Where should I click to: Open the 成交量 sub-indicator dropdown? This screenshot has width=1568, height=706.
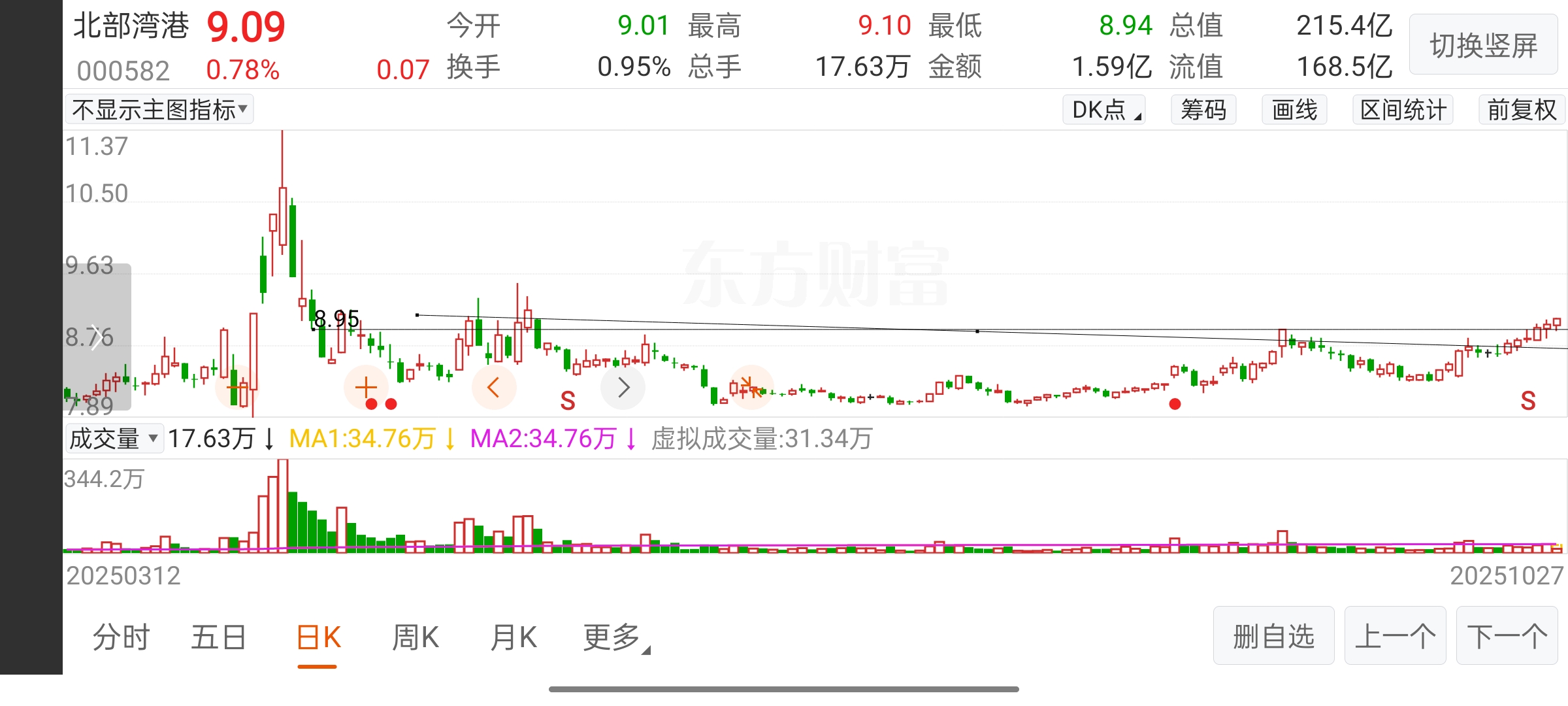pyautogui.click(x=114, y=438)
